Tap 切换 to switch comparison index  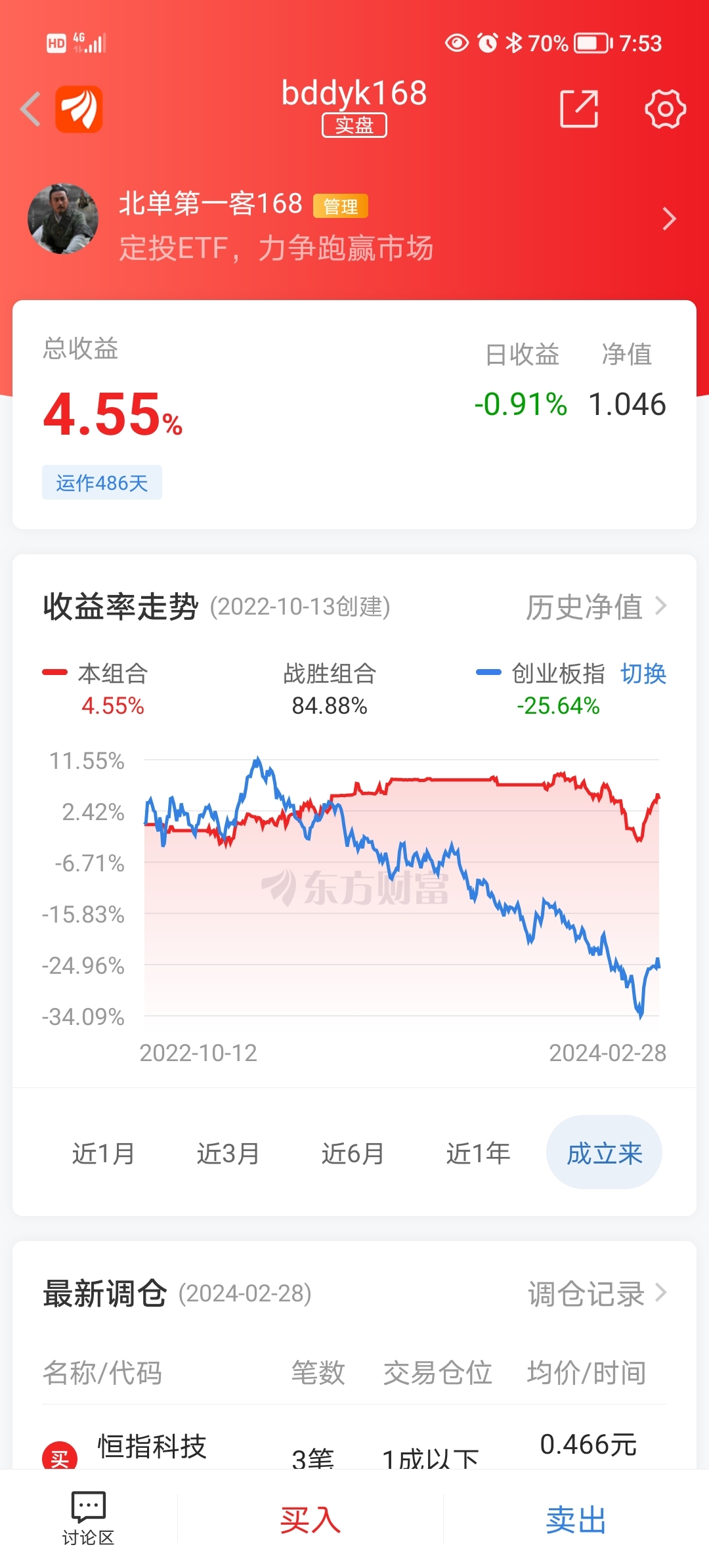(644, 672)
